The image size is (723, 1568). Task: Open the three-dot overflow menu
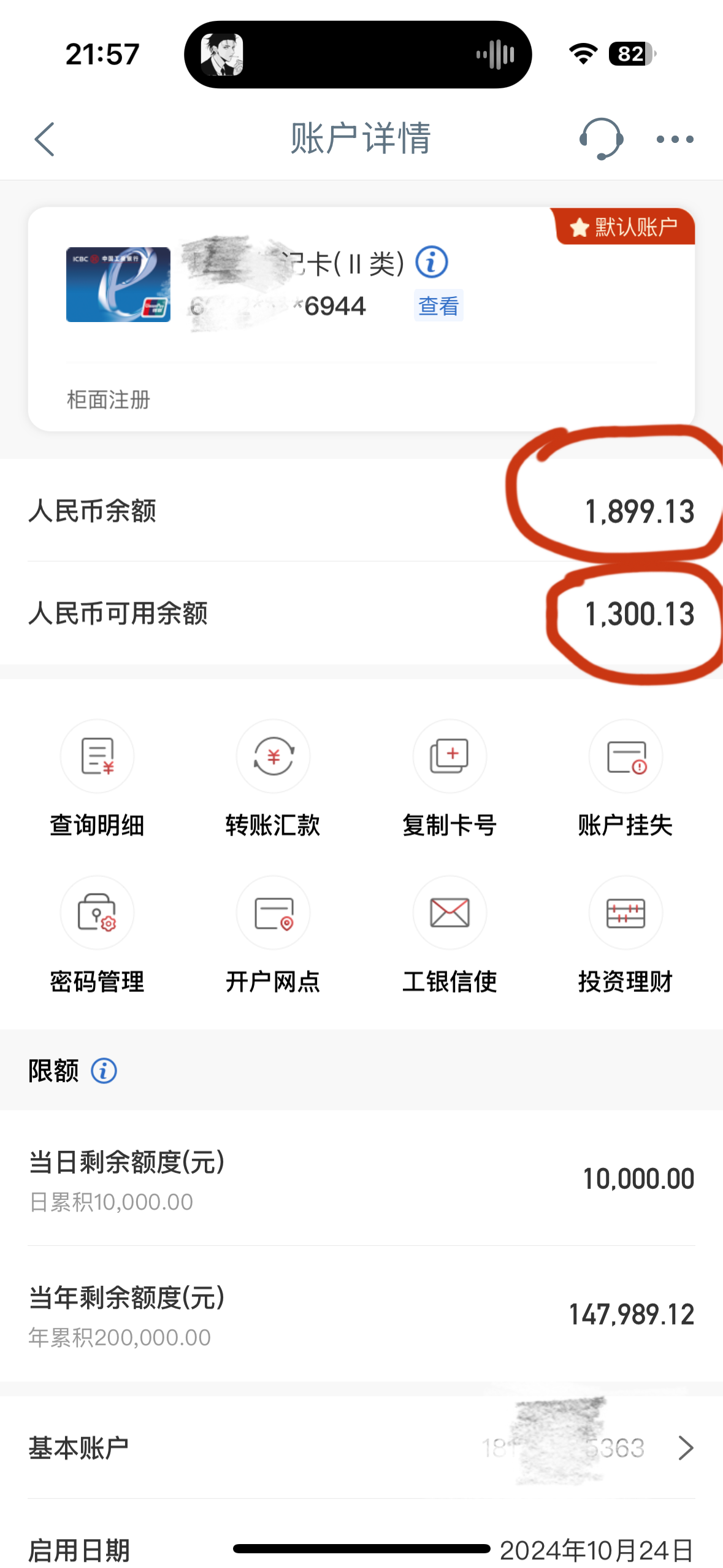[675, 139]
